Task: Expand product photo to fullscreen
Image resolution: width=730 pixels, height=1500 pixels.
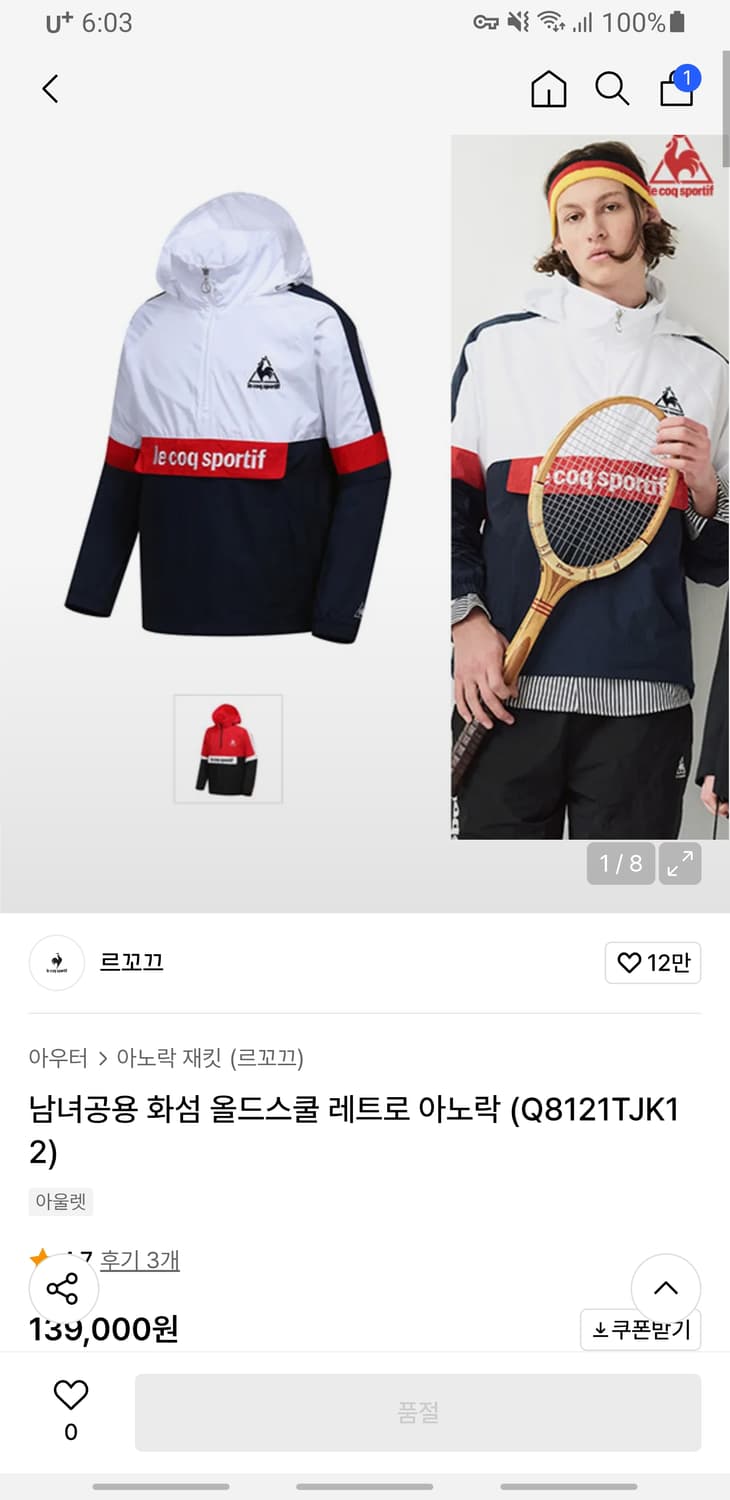Action: tap(680, 863)
